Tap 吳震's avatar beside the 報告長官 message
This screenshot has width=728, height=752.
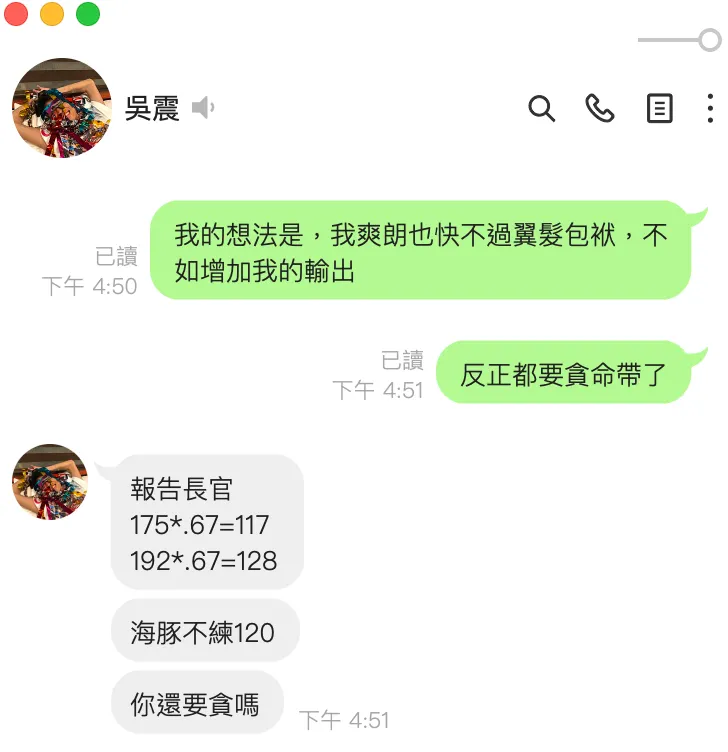(x=50, y=482)
